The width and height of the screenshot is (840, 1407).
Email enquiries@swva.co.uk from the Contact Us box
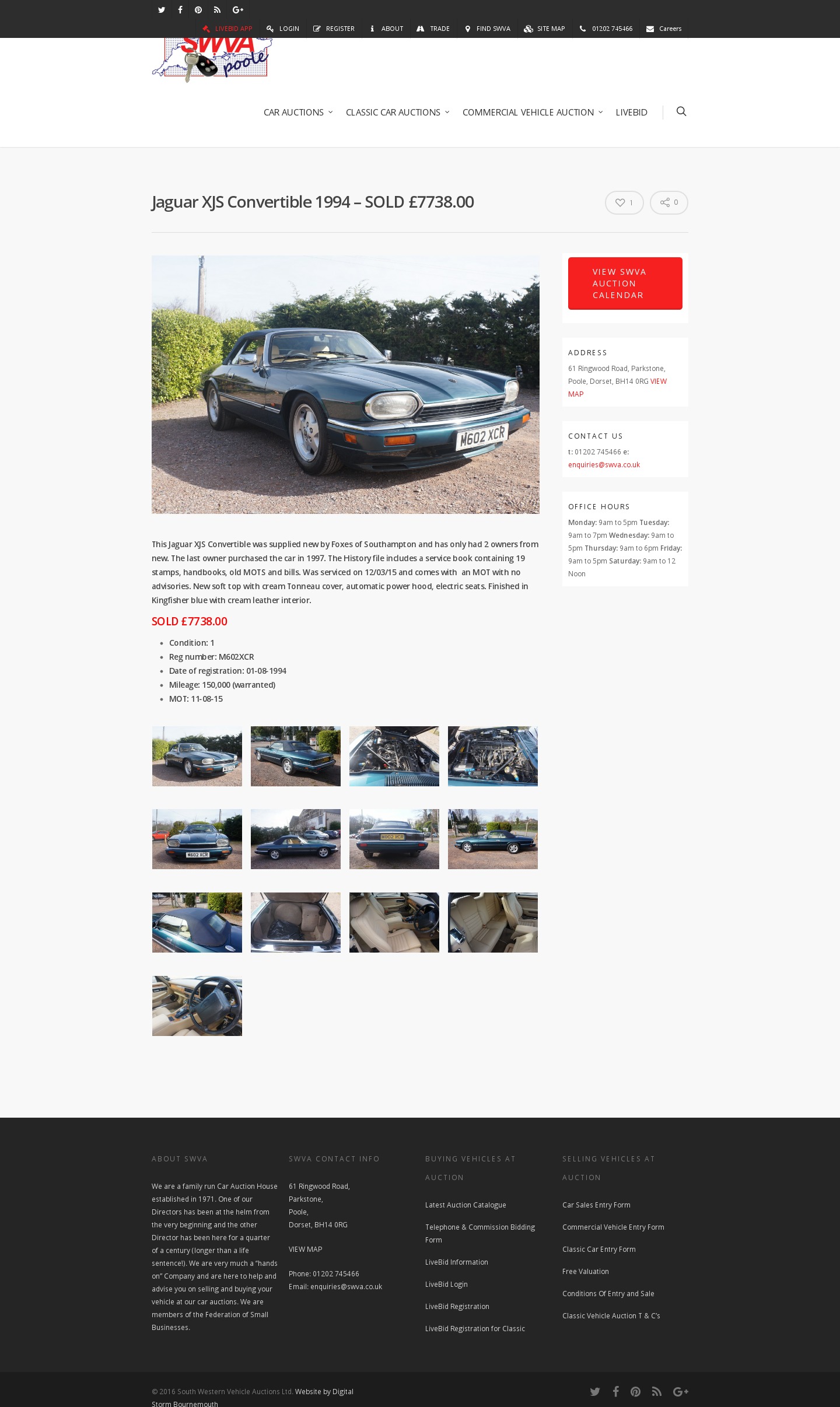[x=604, y=465]
